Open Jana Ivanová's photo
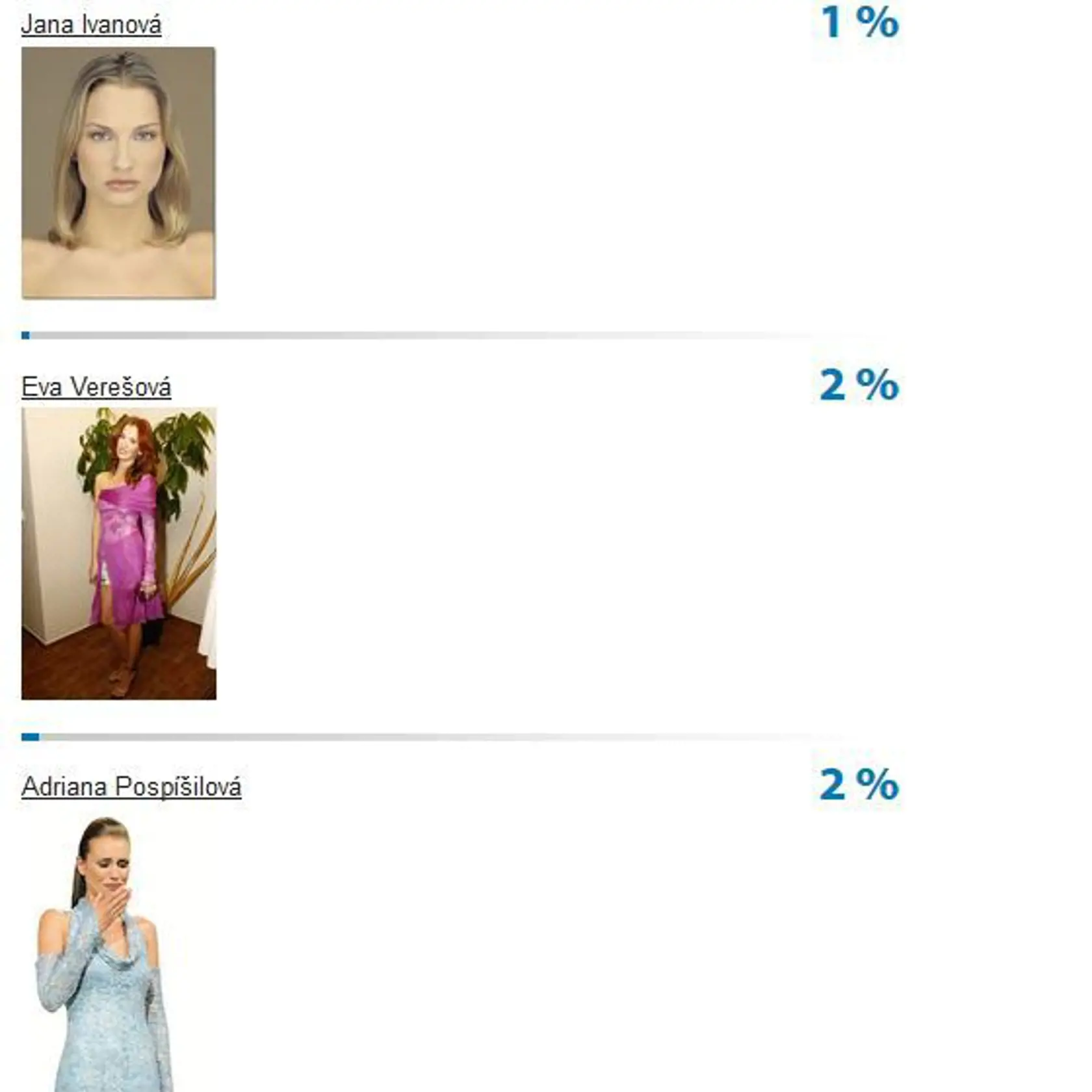Viewport: 1092px width, 1092px height. point(118,172)
